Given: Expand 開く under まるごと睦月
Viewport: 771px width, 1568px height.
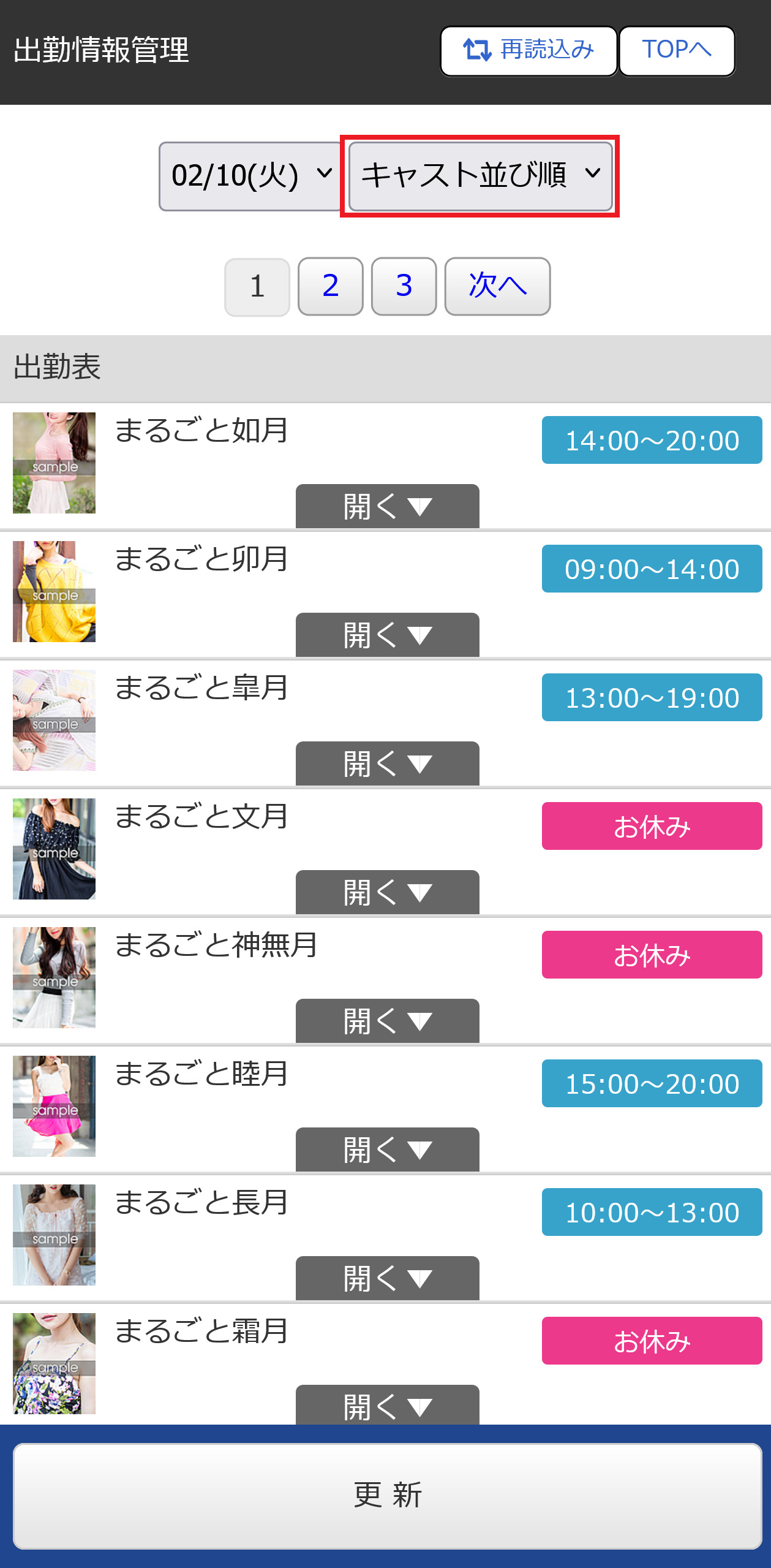Looking at the screenshot, I should [x=387, y=1149].
